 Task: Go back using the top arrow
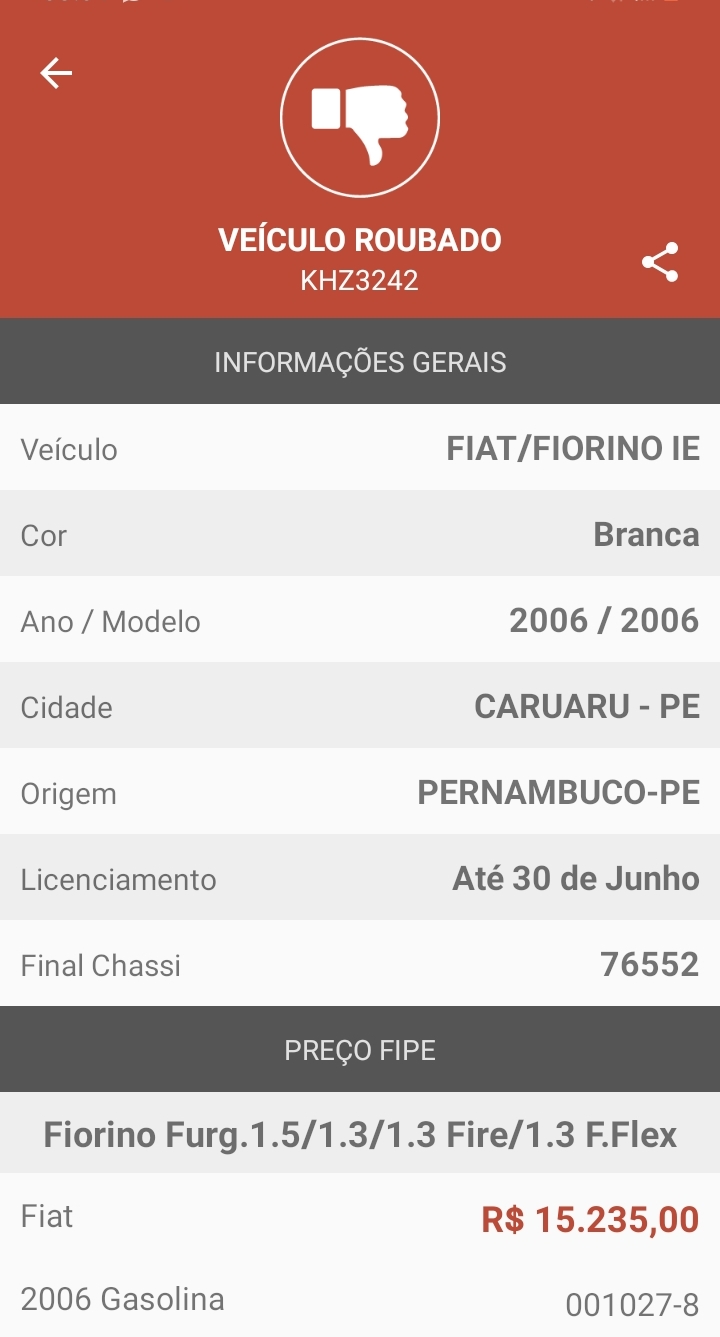click(56, 73)
